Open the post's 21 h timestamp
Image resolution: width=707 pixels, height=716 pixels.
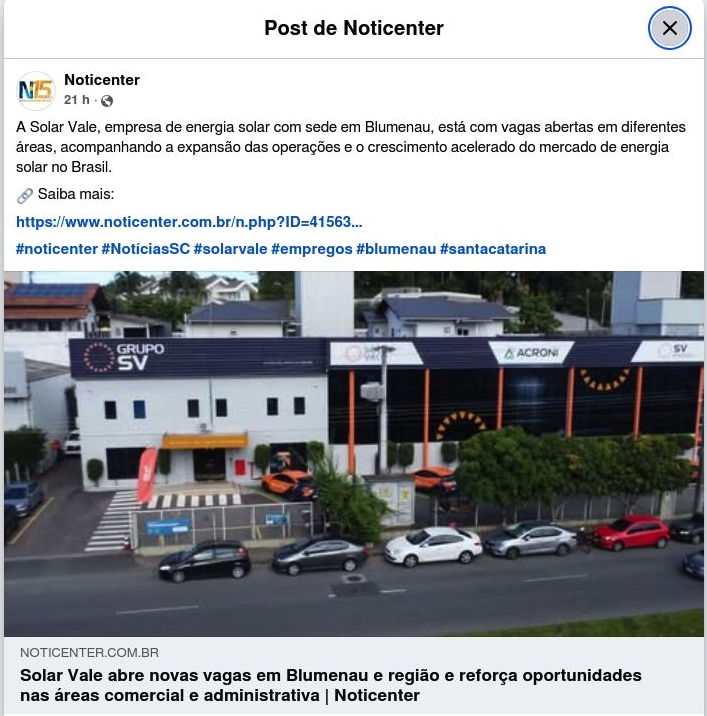point(77,100)
